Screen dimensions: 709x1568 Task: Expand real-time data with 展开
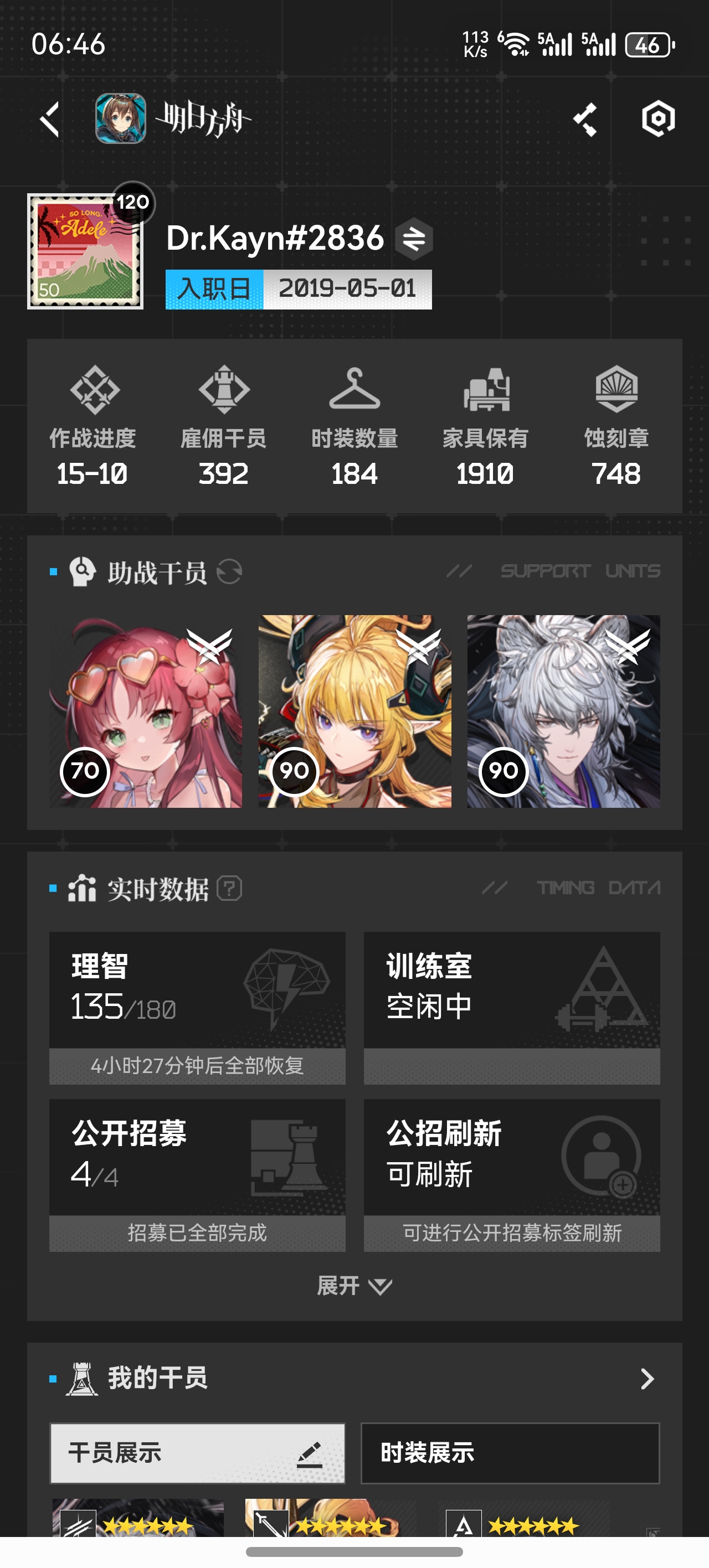[x=354, y=1286]
